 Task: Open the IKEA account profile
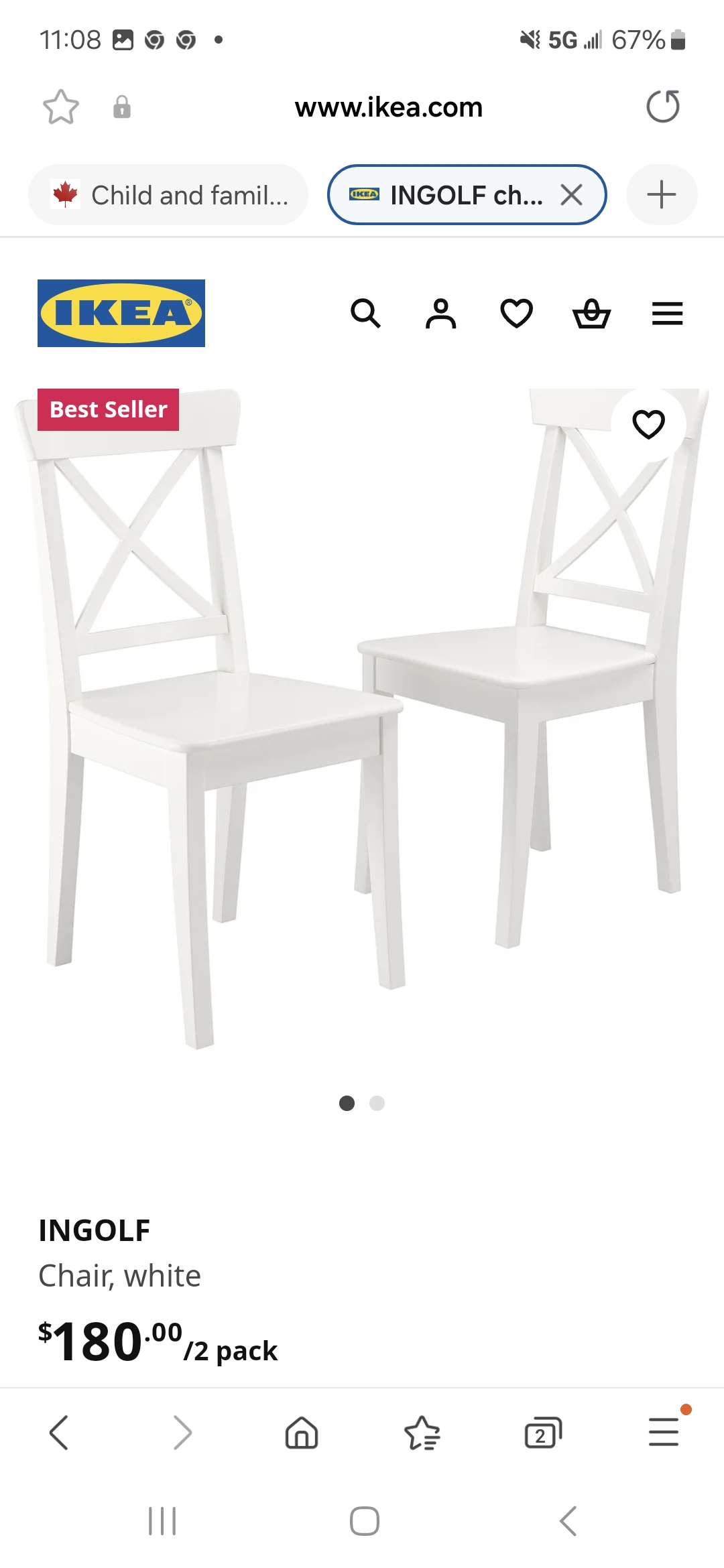(x=441, y=313)
